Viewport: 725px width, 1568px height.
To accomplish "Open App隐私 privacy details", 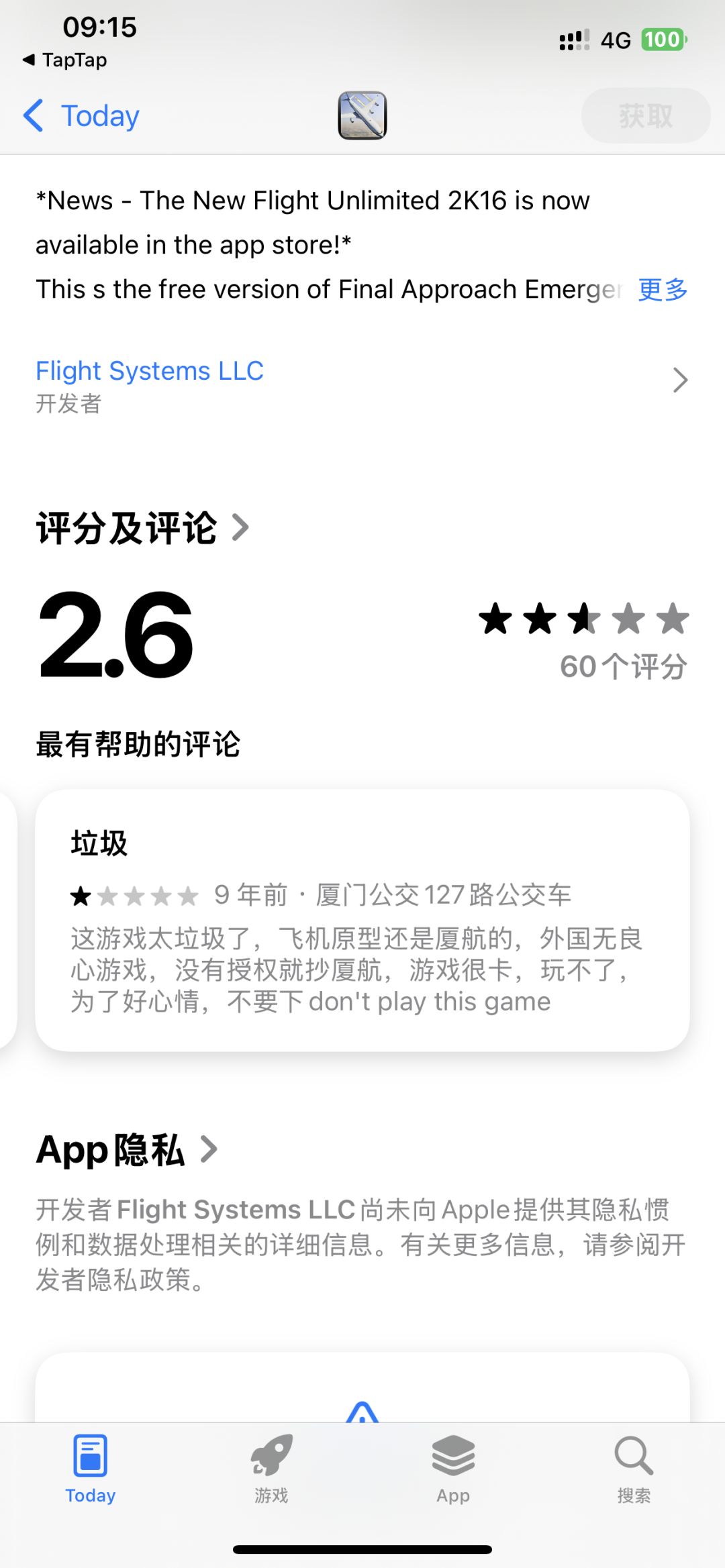I will click(x=127, y=1150).
